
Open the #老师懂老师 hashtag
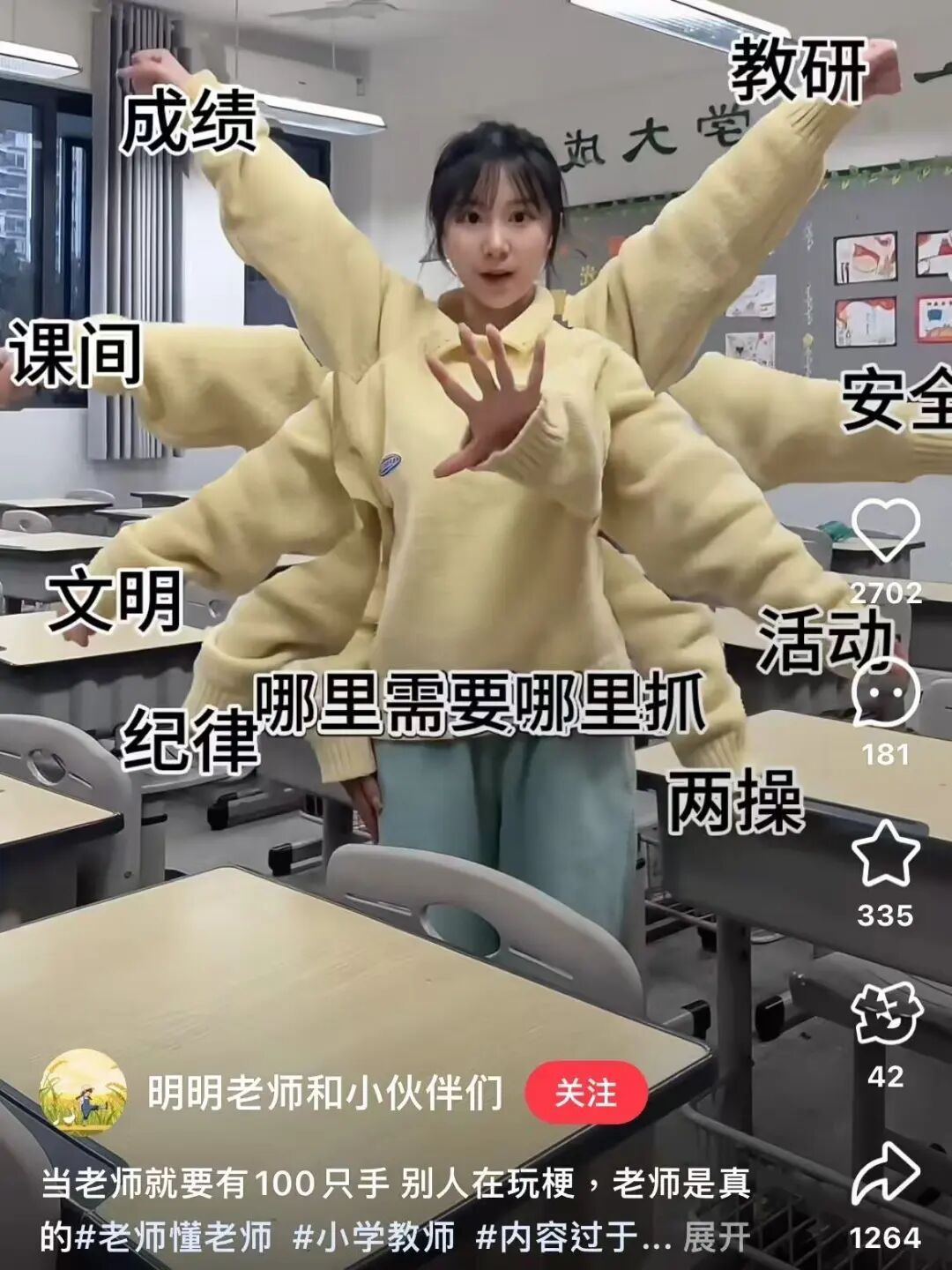pos(174,1236)
